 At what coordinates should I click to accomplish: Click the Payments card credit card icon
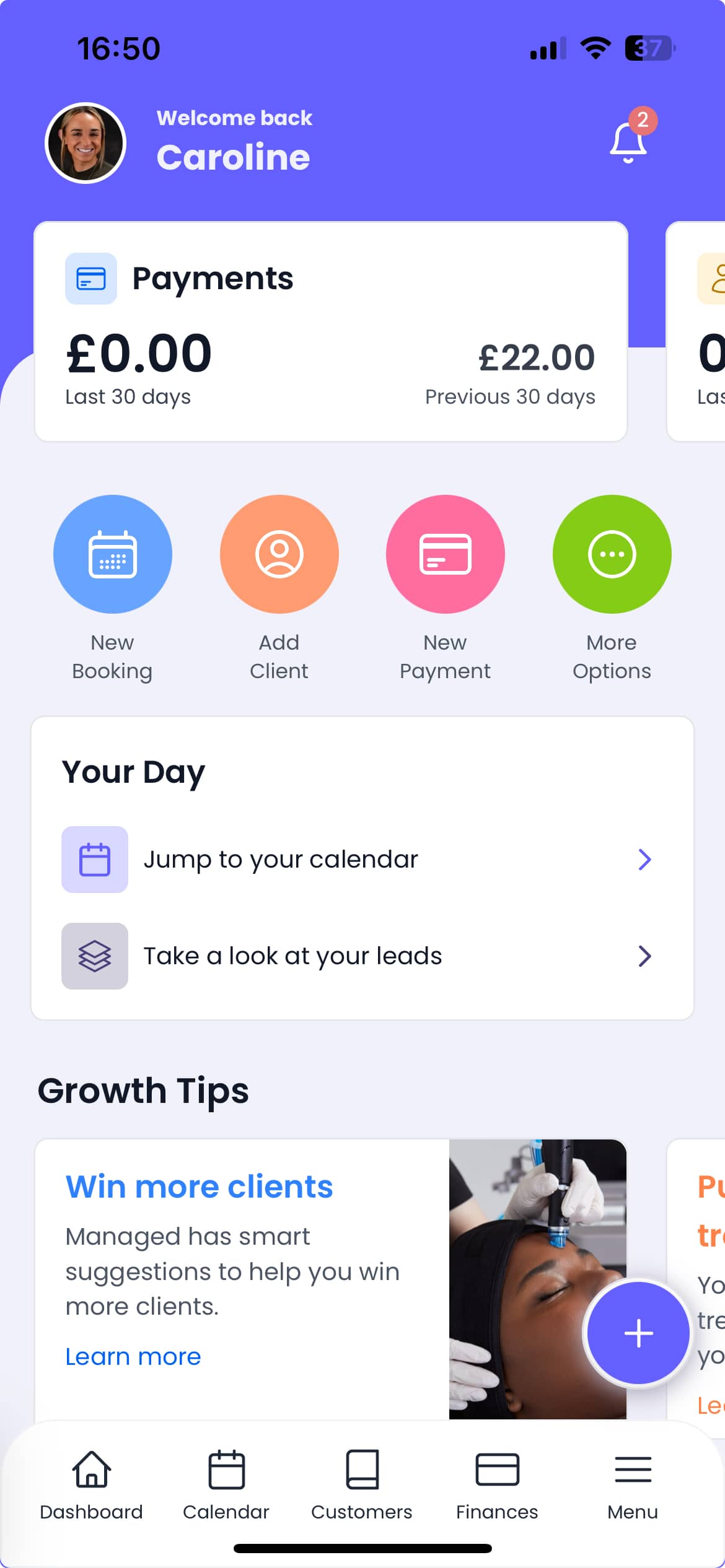(90, 279)
